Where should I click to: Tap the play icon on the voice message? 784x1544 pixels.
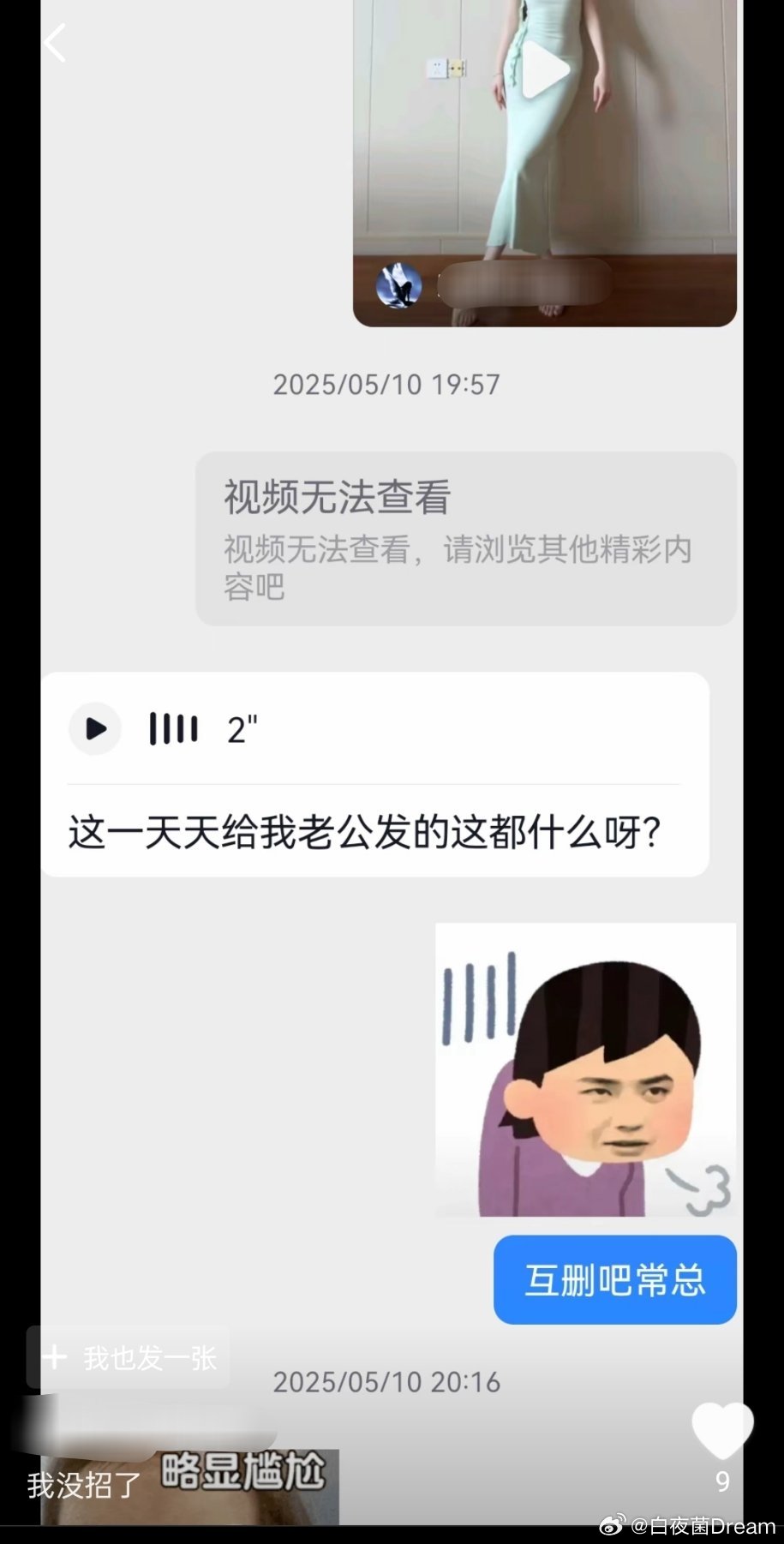(x=94, y=729)
